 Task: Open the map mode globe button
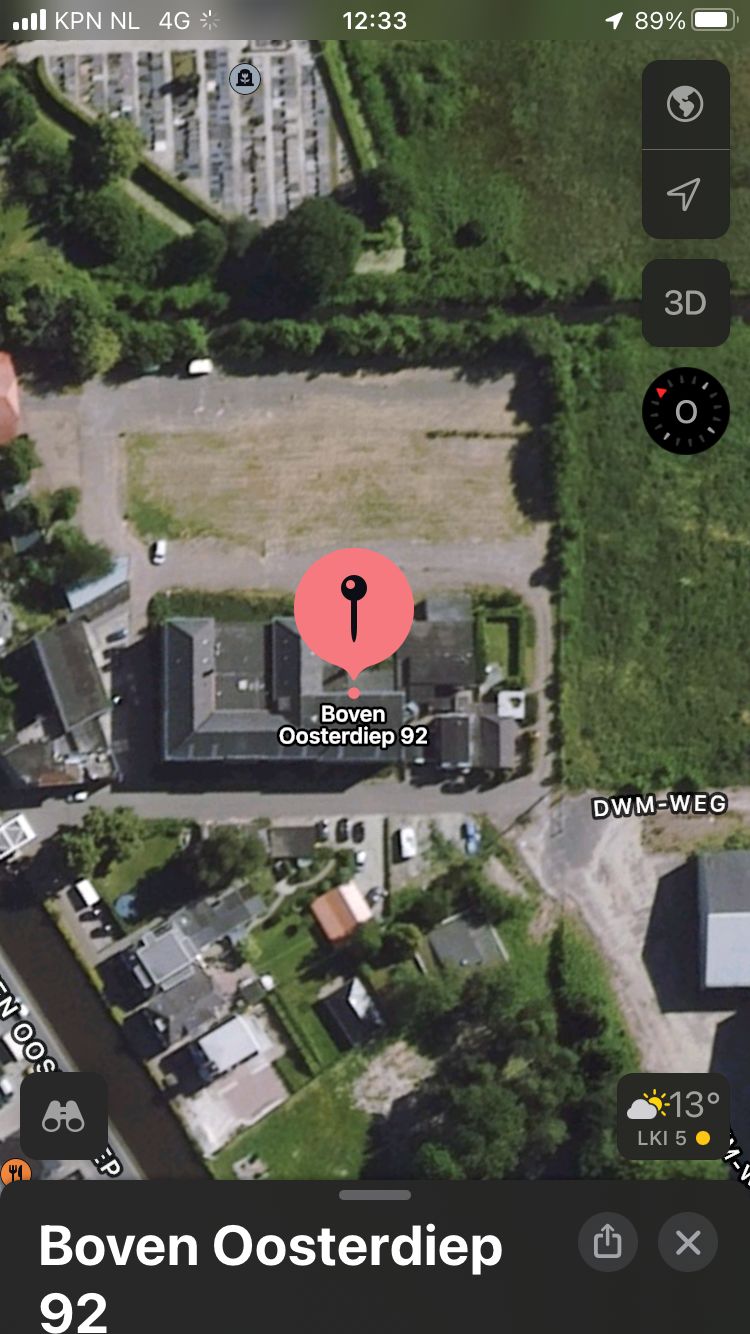point(685,104)
